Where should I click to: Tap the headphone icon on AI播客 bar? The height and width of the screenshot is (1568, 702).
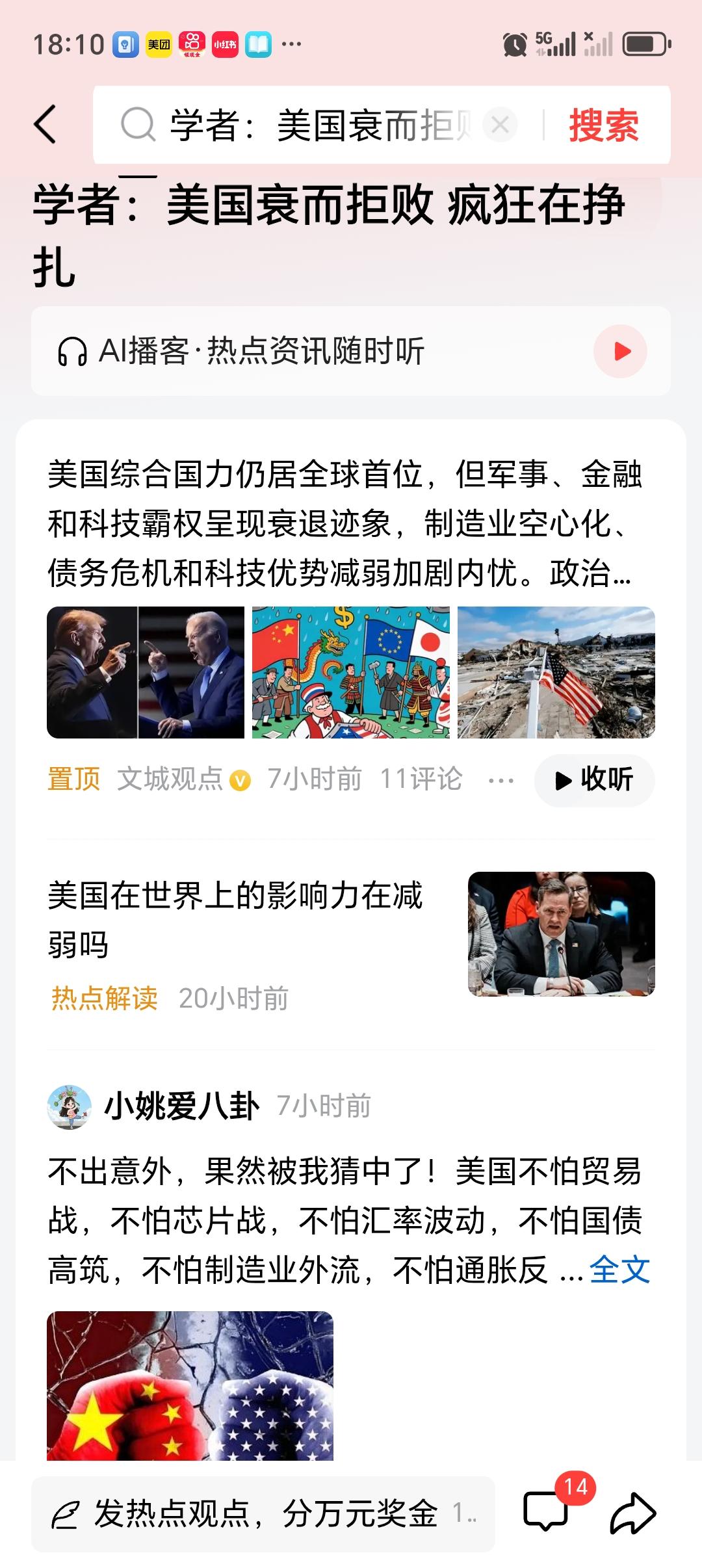click(74, 351)
